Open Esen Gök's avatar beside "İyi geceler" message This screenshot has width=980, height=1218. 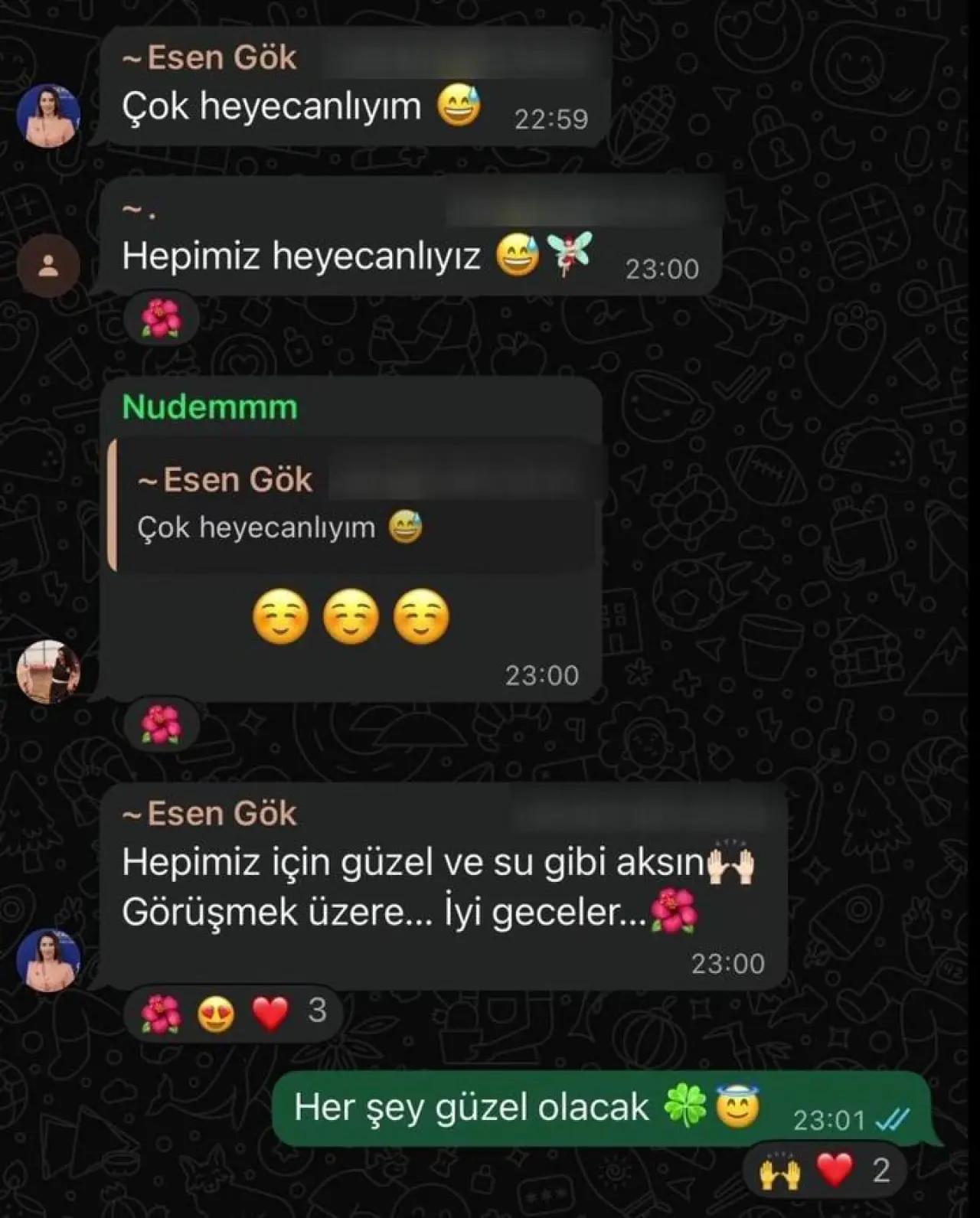[48, 960]
